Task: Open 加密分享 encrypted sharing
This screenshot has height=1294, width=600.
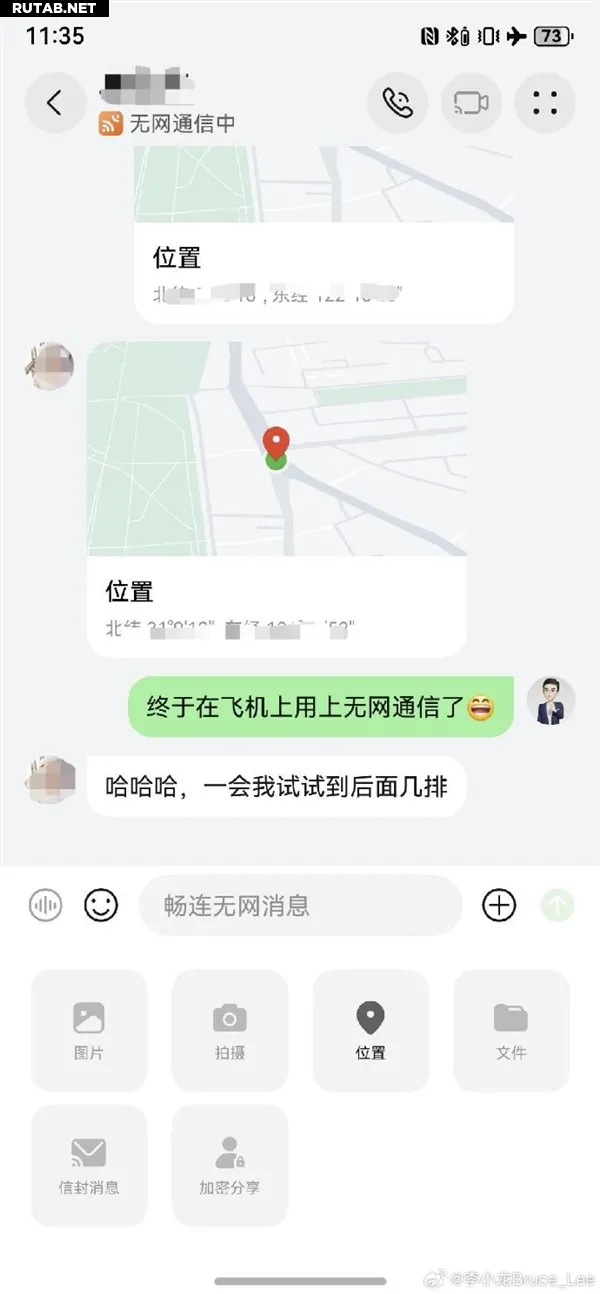Action: (230, 1165)
